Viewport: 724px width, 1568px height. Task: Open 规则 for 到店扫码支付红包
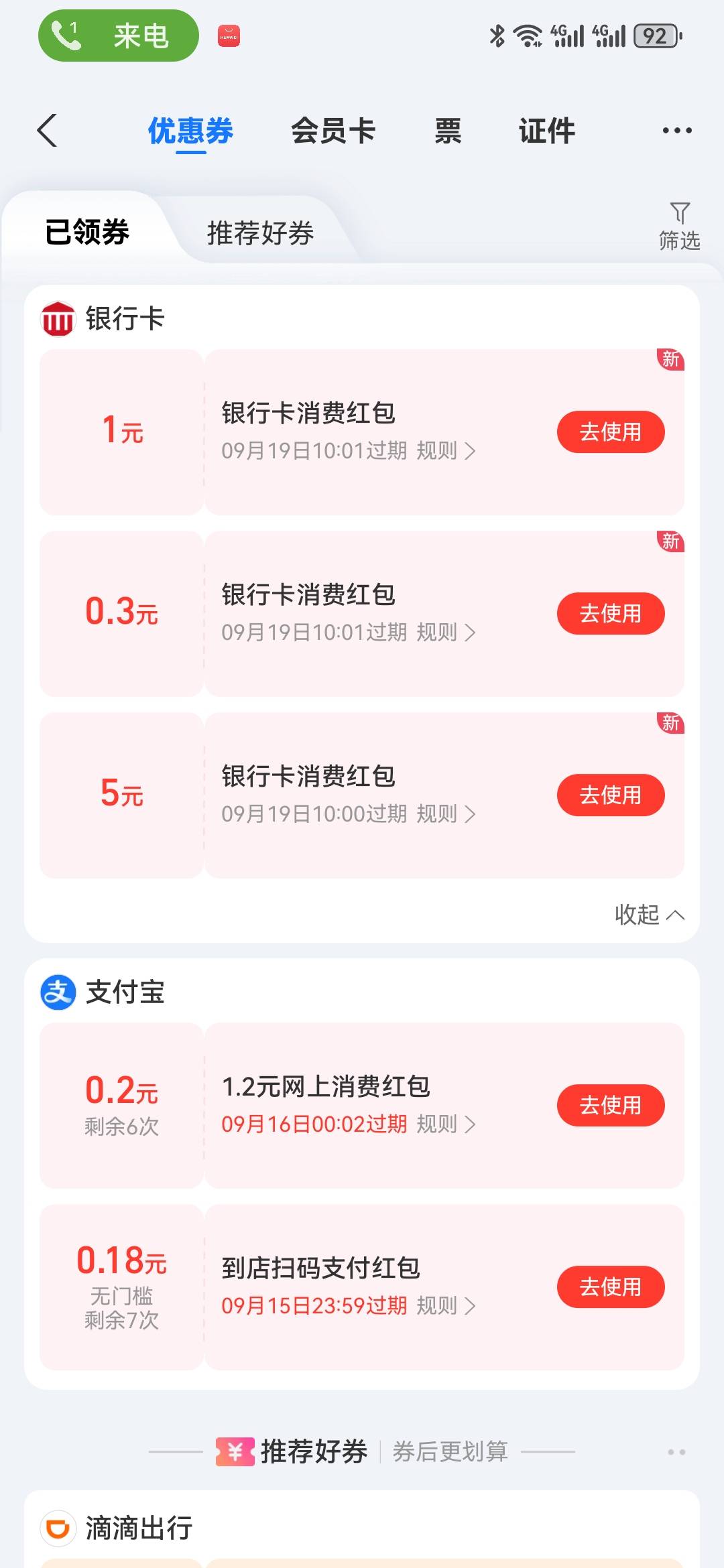tap(446, 1305)
